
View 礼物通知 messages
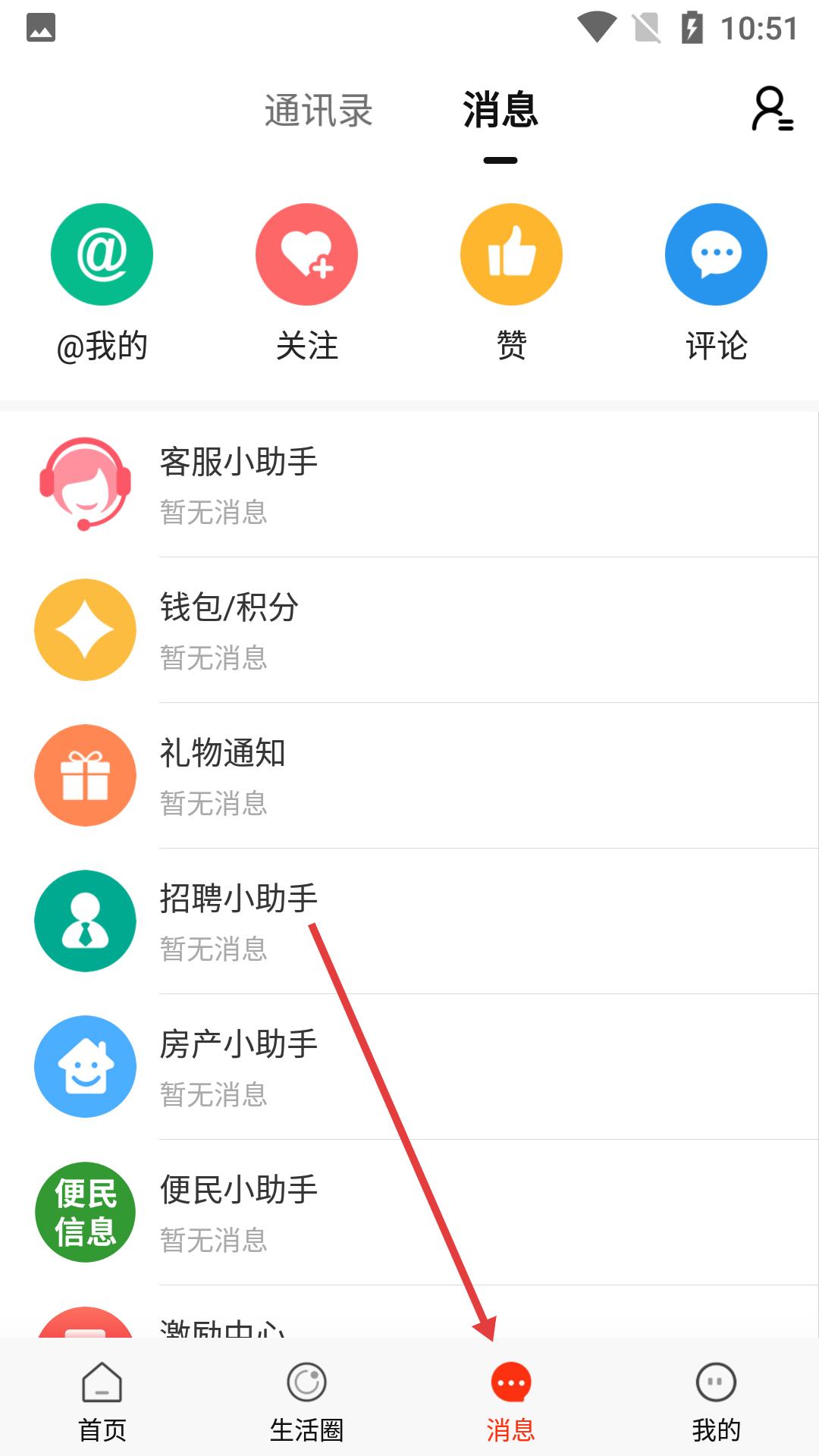[409, 776]
